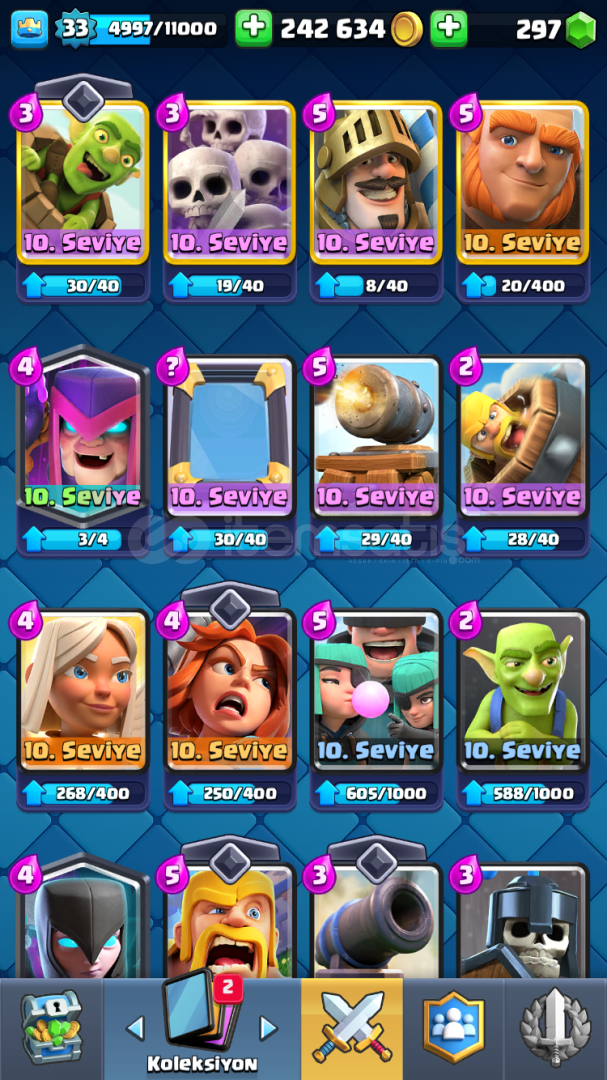The width and height of the screenshot is (607, 1080).
Task: Select the Battle Healer card with 268/400
Action: (x=83, y=691)
